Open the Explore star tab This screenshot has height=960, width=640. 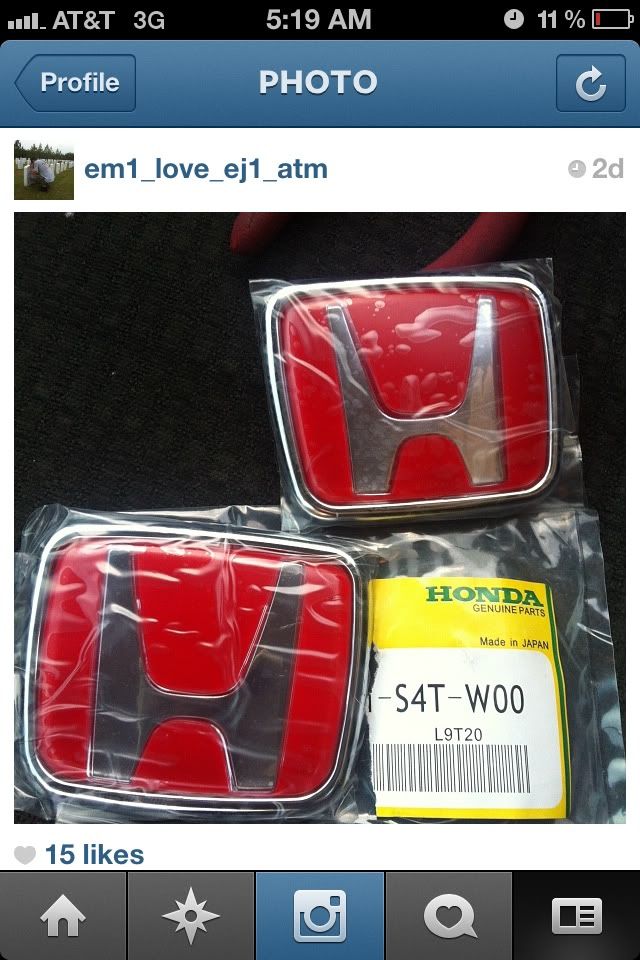click(x=191, y=916)
